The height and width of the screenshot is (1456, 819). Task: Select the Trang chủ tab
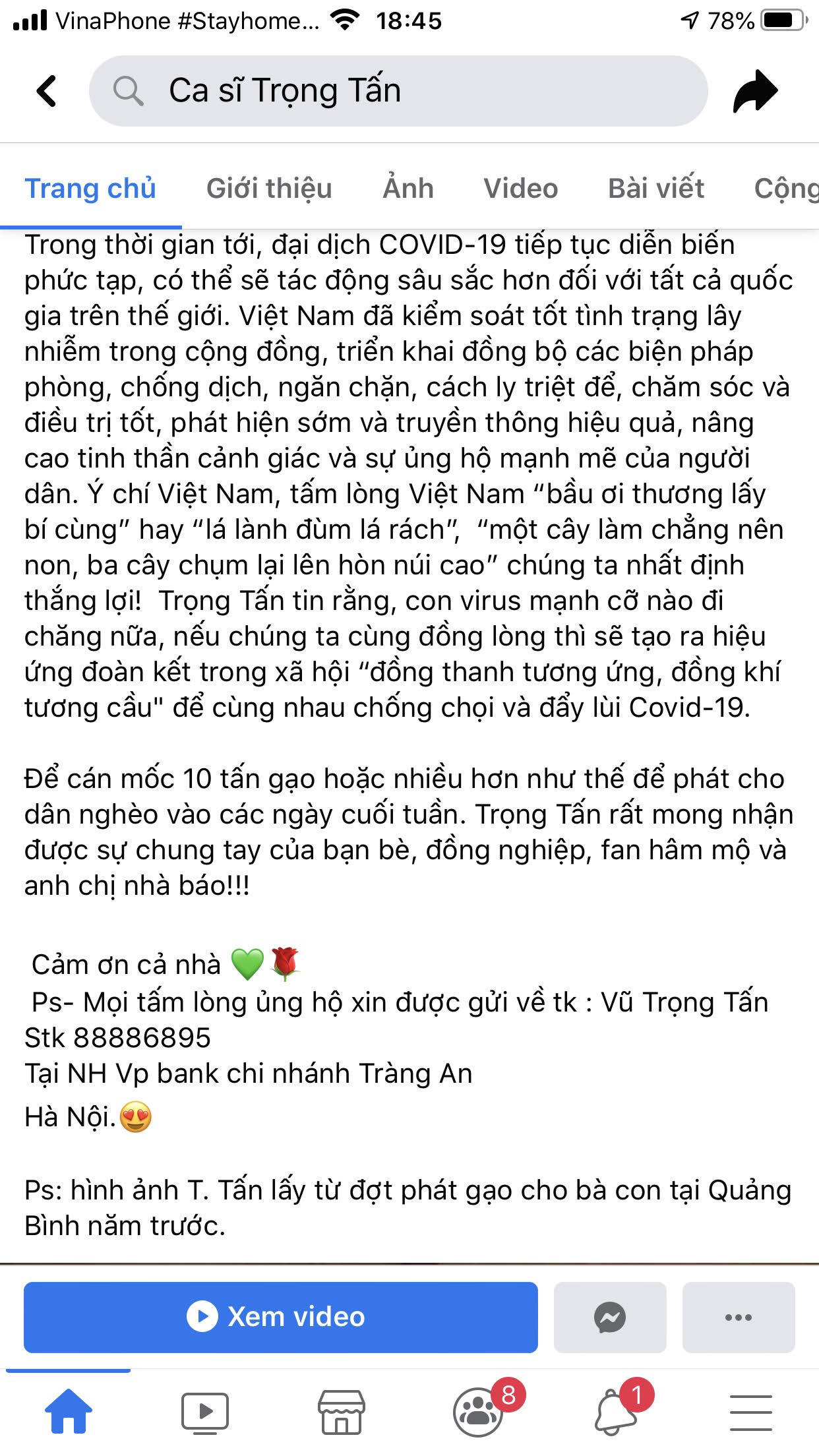90,189
